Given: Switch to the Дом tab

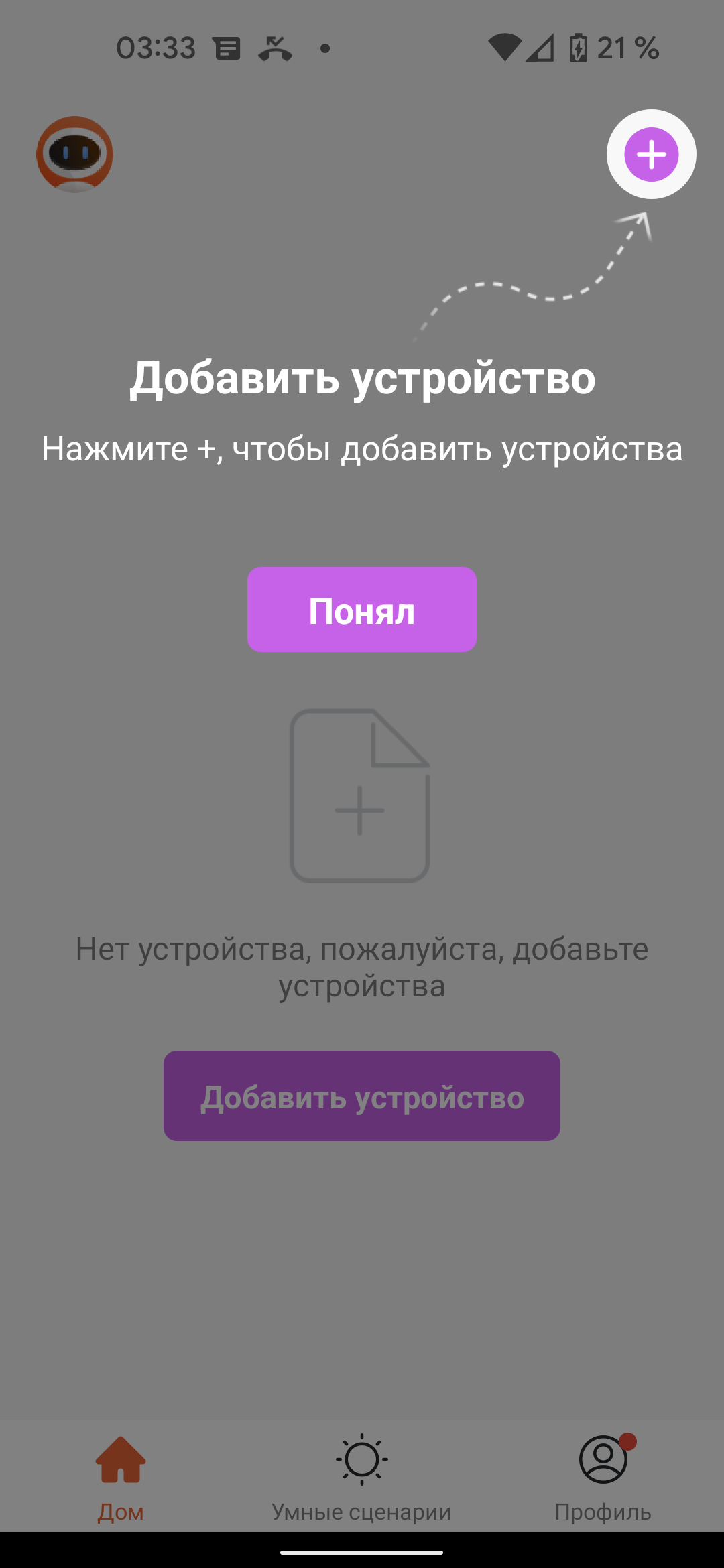Looking at the screenshot, I should (121, 1473).
